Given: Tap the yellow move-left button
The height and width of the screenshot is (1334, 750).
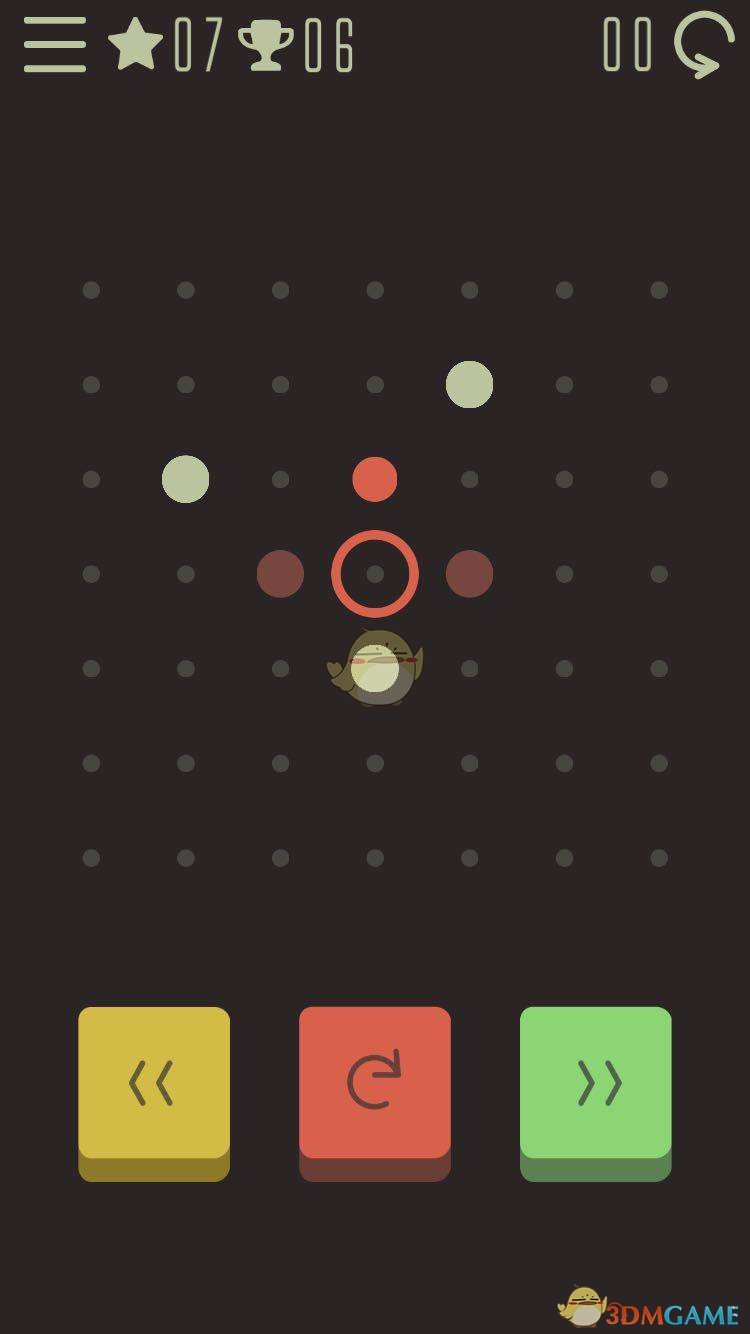Looking at the screenshot, I should (x=154, y=1084).
